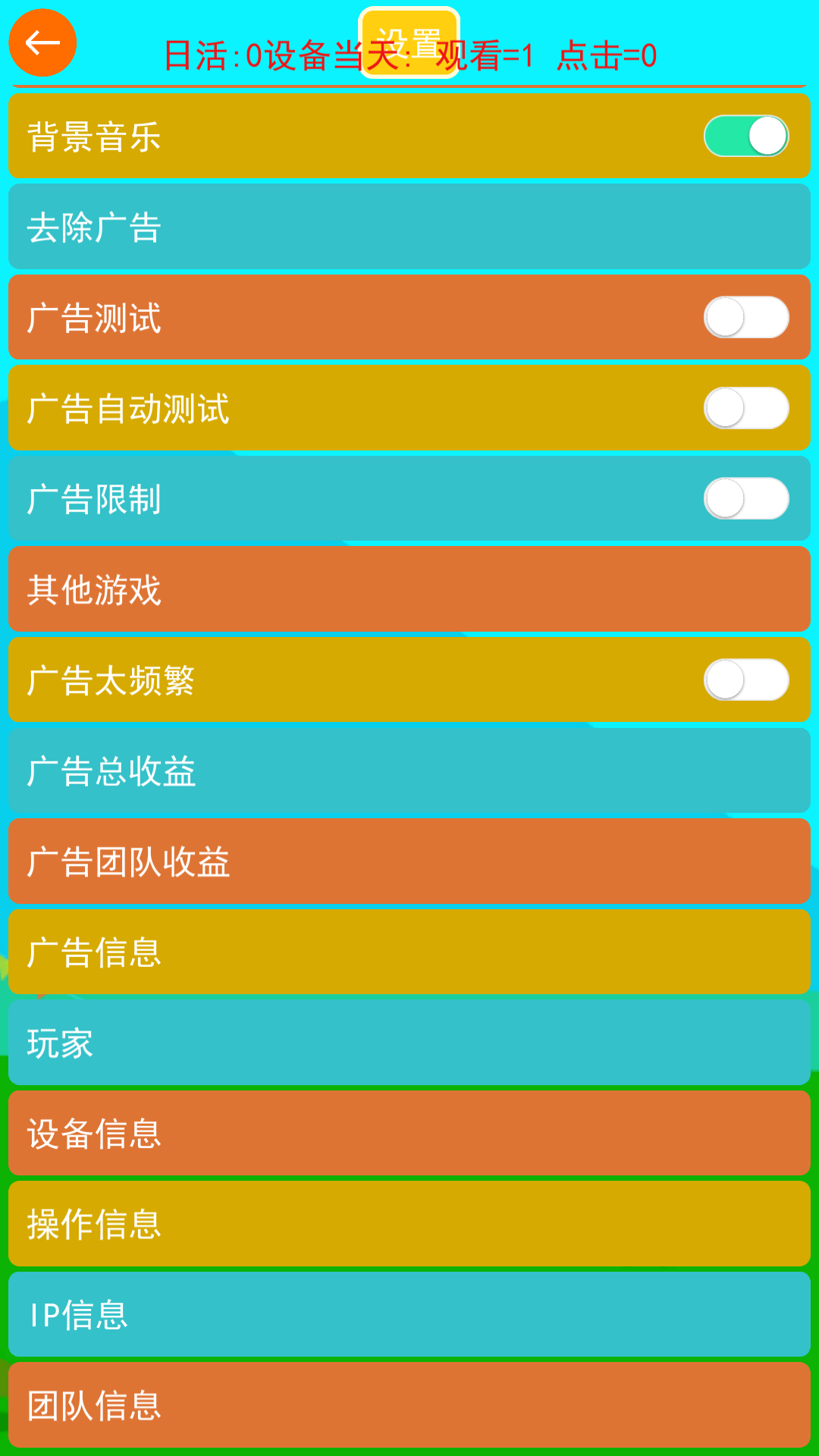Tap the 设置 title badge
Screen dimensions: 819x1456
pyautogui.click(x=409, y=36)
